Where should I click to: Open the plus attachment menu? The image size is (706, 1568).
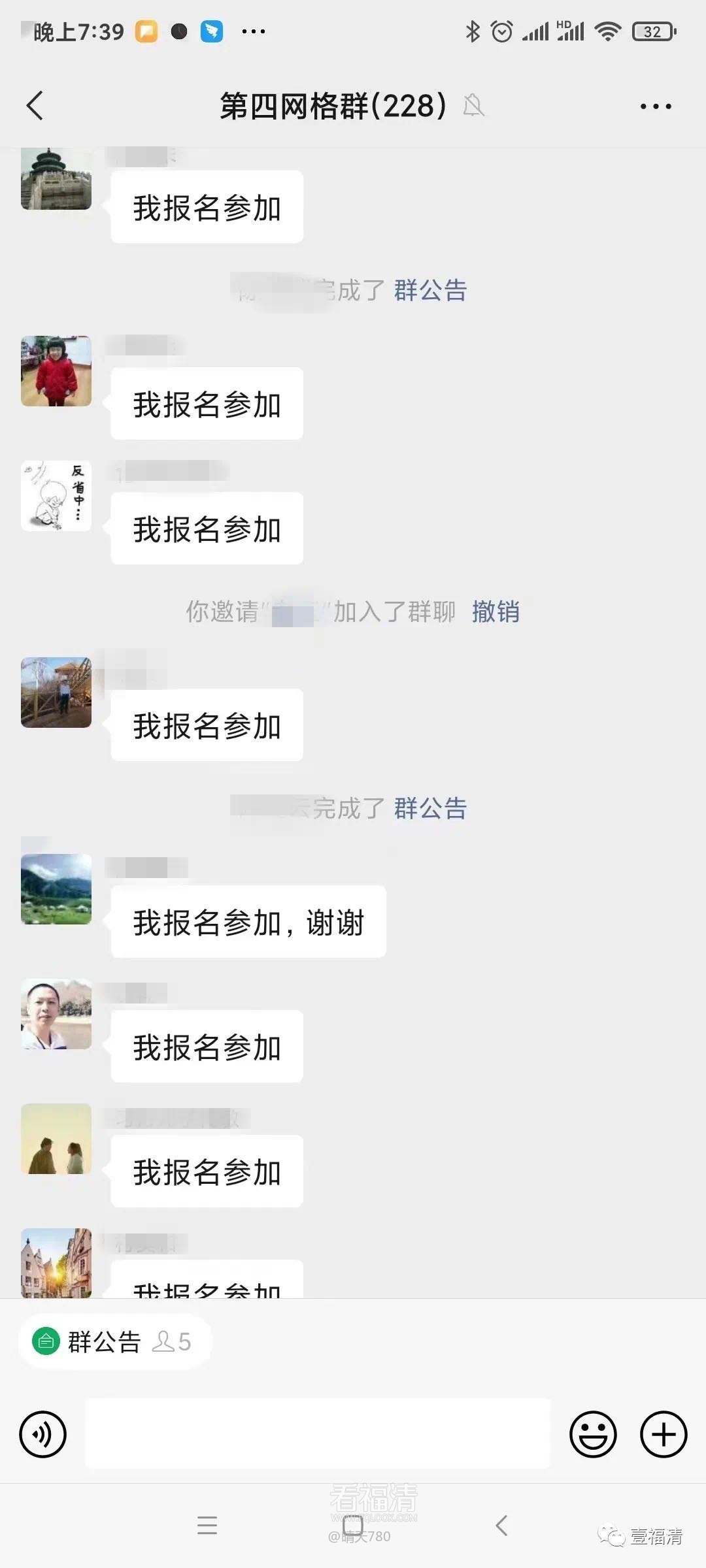click(x=663, y=1434)
